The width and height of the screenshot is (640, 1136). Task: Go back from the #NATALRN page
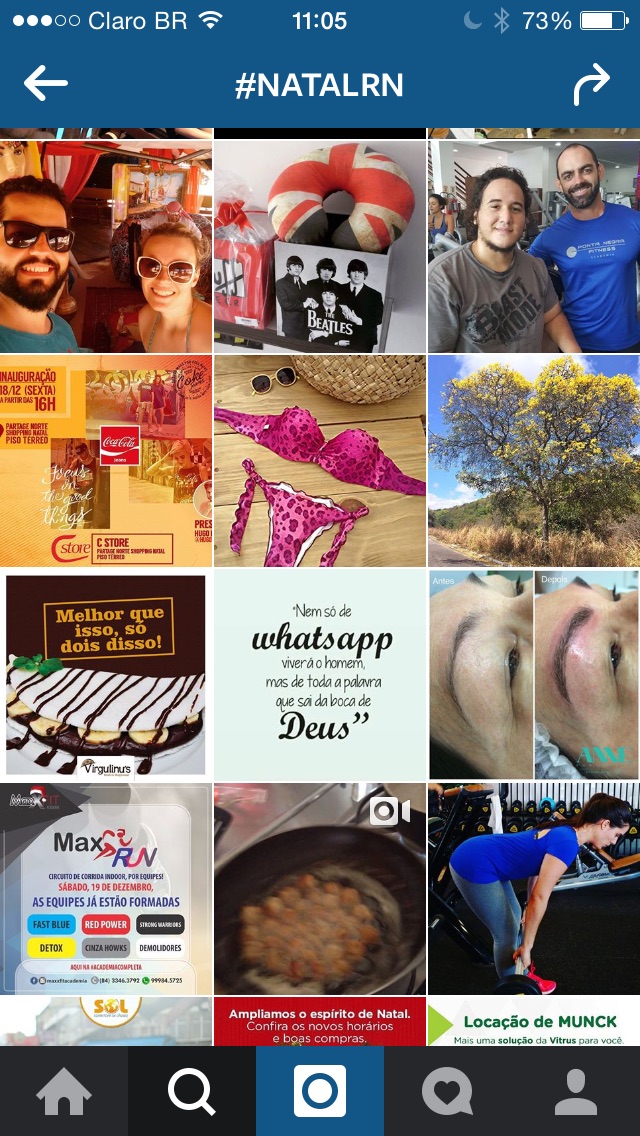[x=45, y=84]
